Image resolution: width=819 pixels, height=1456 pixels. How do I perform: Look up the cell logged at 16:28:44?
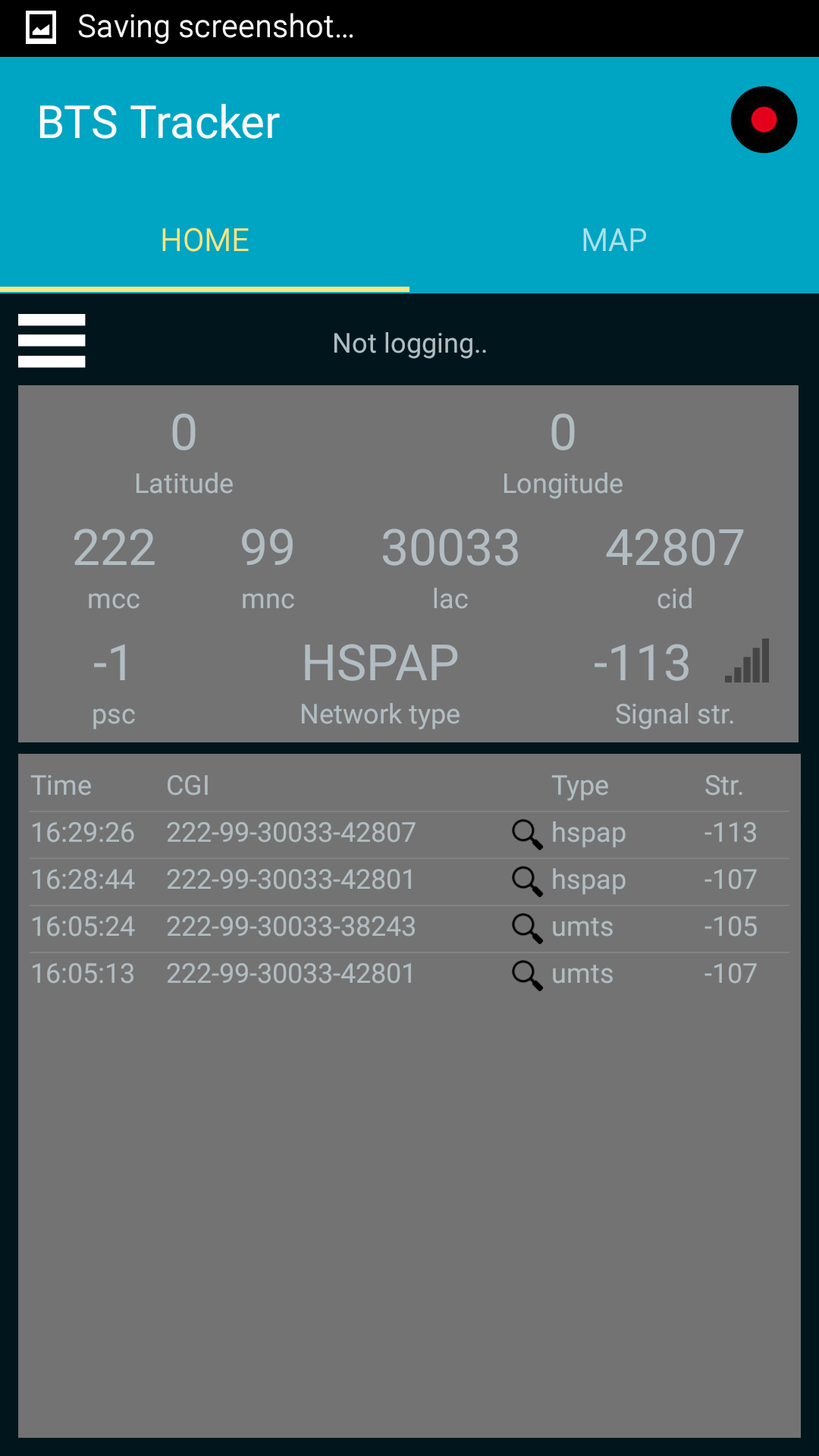coord(527,880)
